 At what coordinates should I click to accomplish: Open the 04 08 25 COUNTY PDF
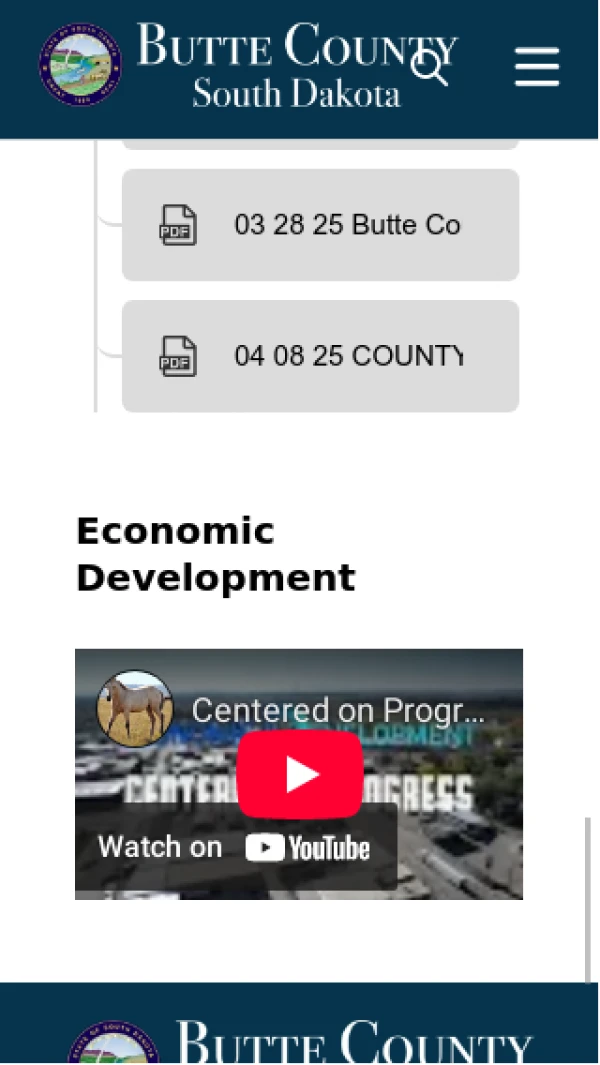coord(320,356)
